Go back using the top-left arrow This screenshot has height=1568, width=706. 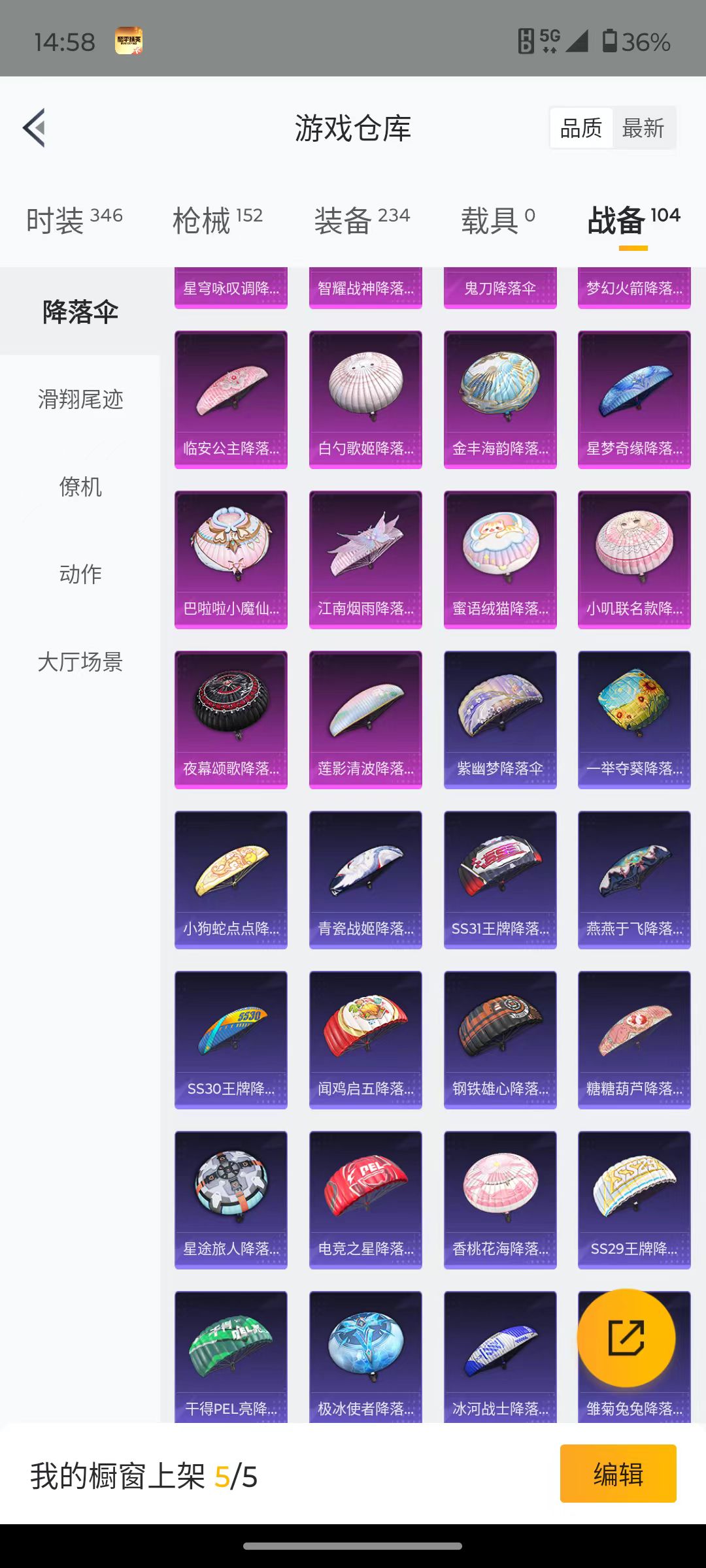[x=35, y=127]
